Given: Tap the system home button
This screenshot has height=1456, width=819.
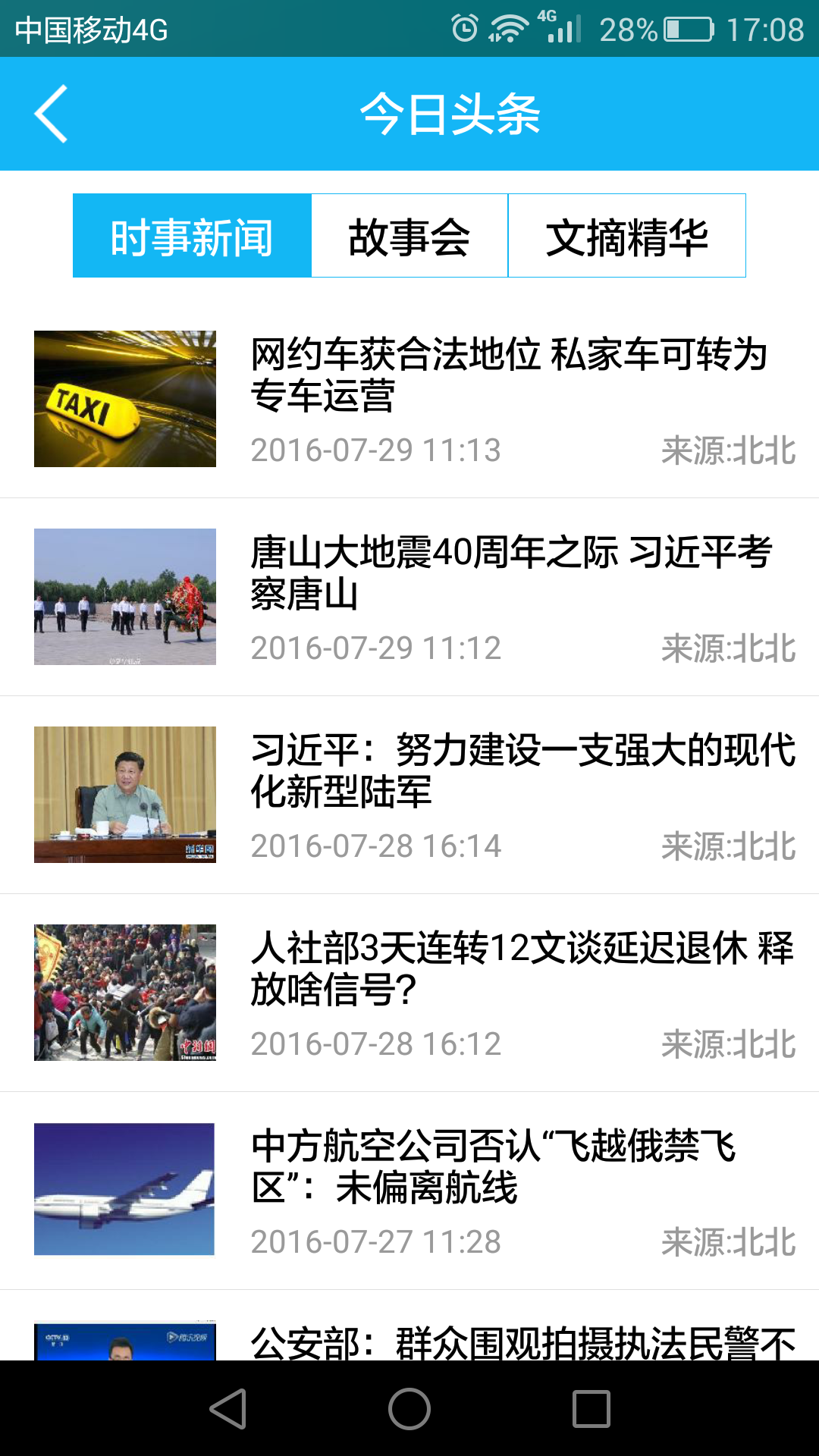Looking at the screenshot, I should tap(409, 1409).
